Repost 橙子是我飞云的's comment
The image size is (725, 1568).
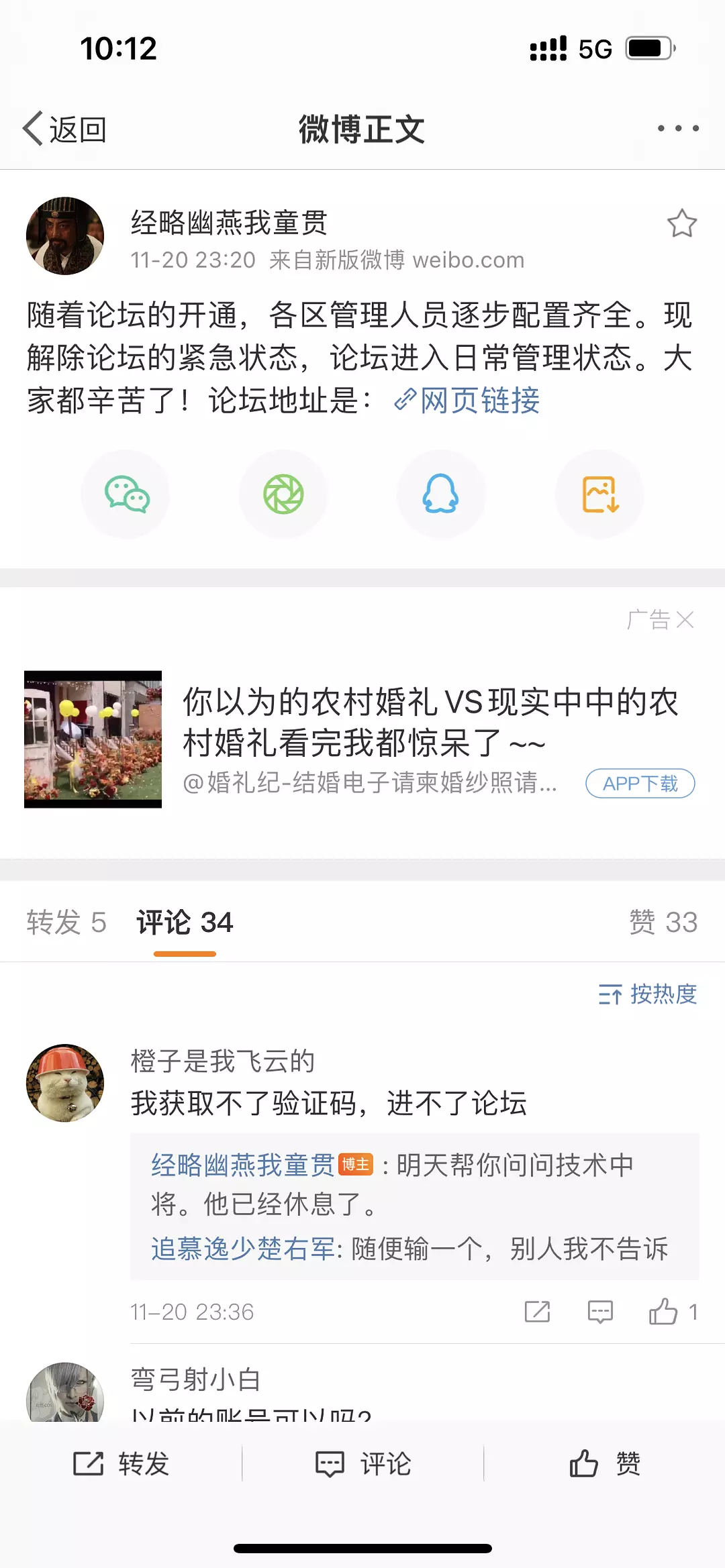(537, 1311)
